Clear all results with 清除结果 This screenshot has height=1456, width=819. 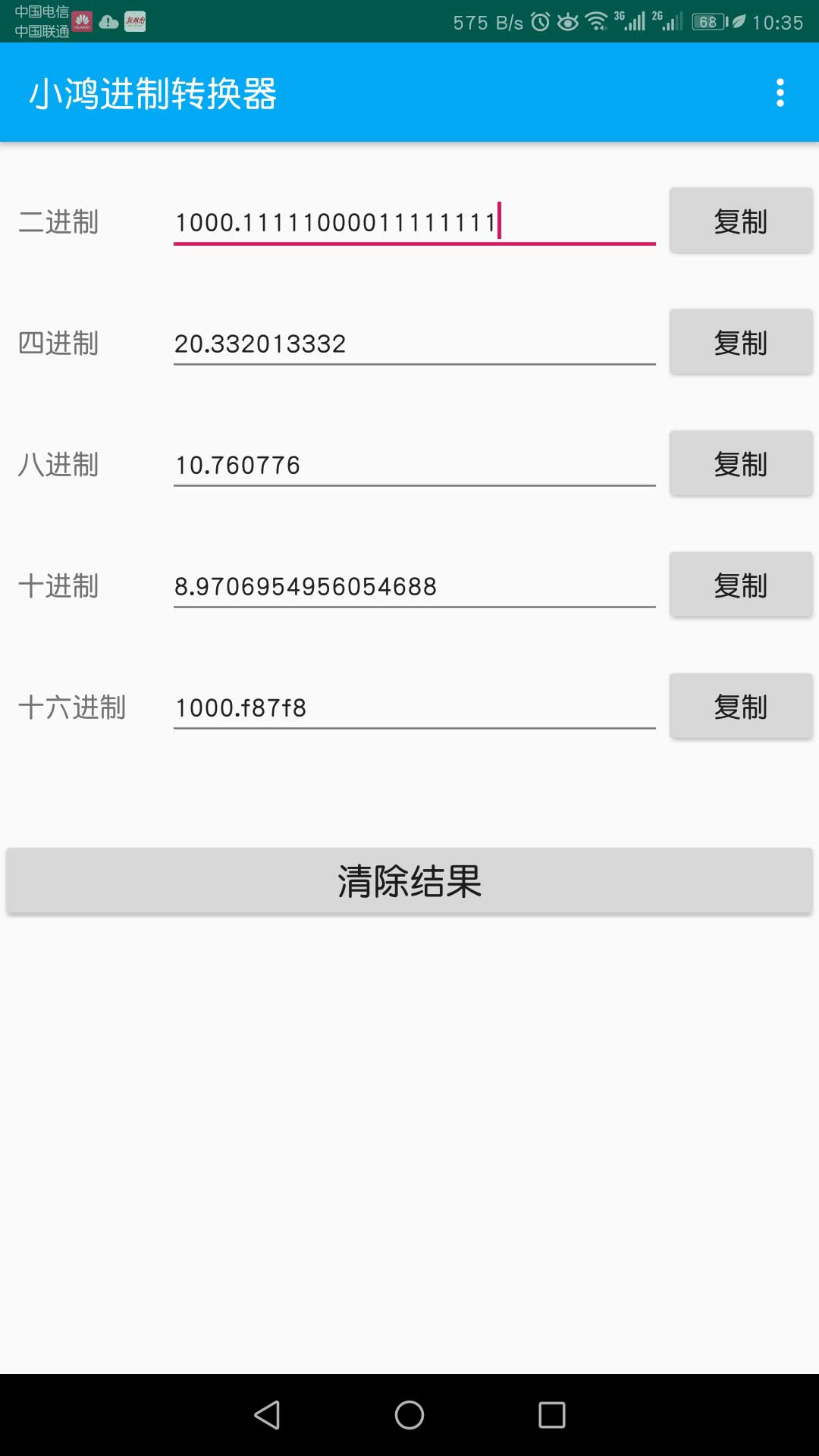pyautogui.click(x=409, y=880)
